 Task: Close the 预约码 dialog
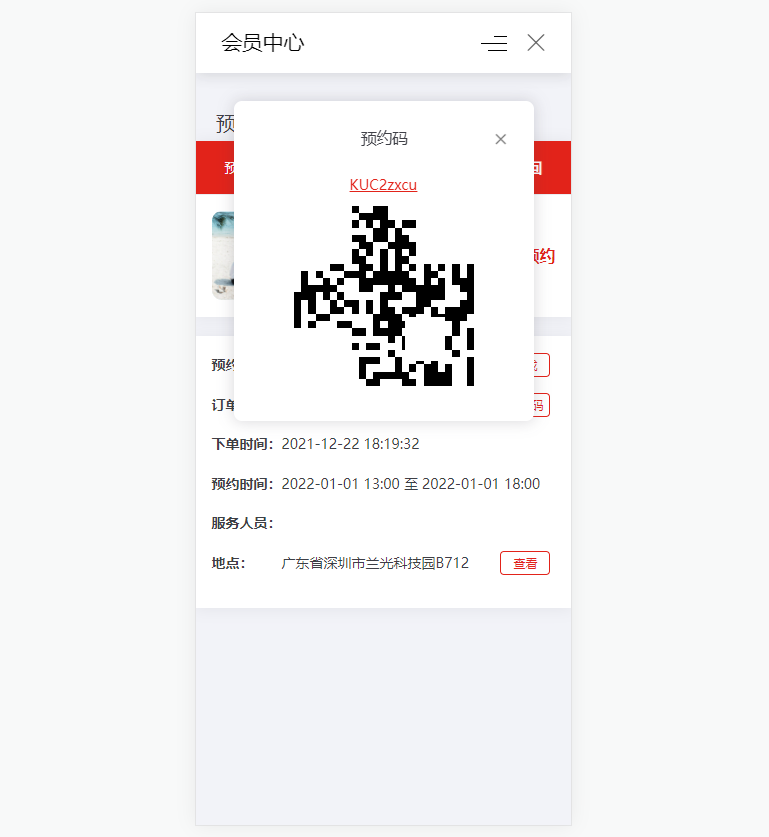501,139
